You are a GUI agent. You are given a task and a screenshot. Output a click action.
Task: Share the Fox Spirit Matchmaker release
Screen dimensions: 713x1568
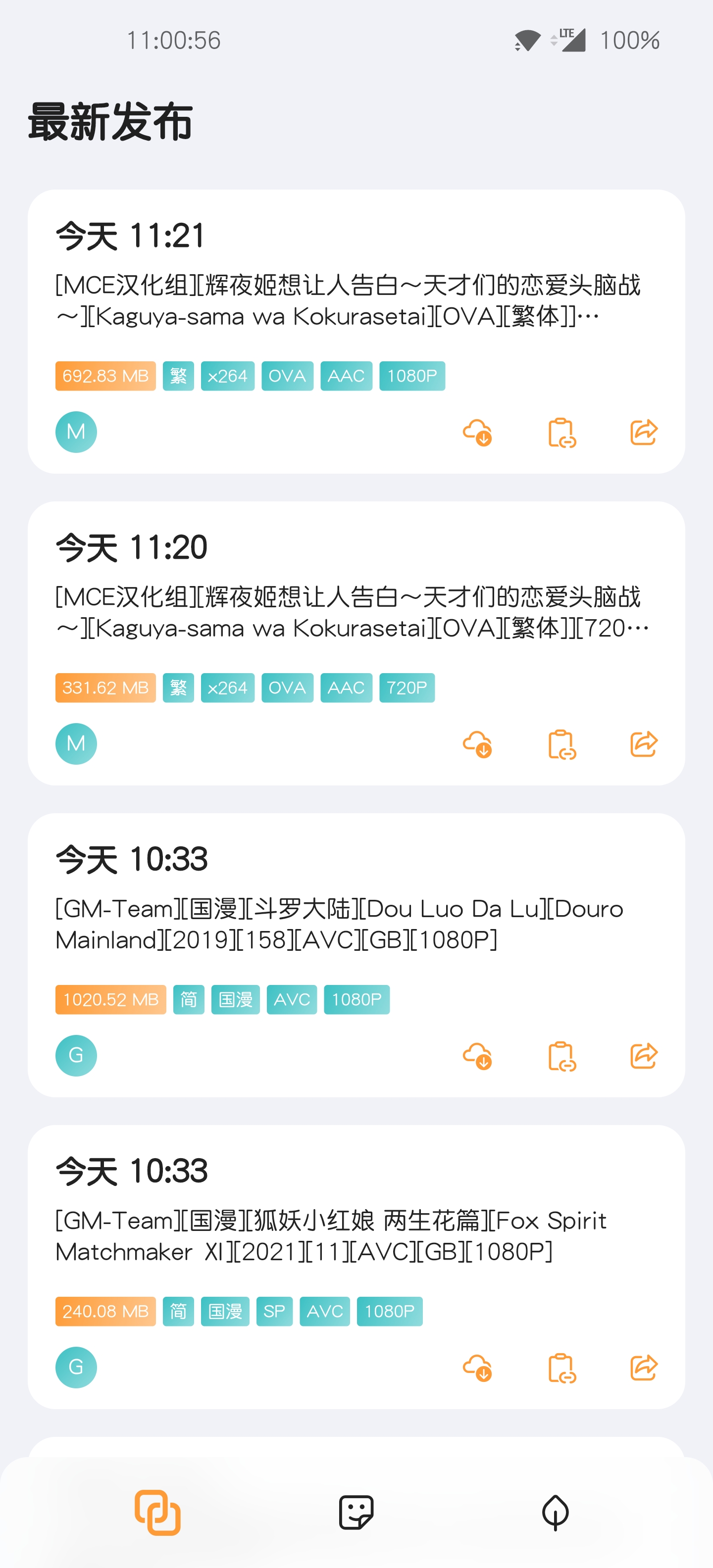pos(644,1367)
